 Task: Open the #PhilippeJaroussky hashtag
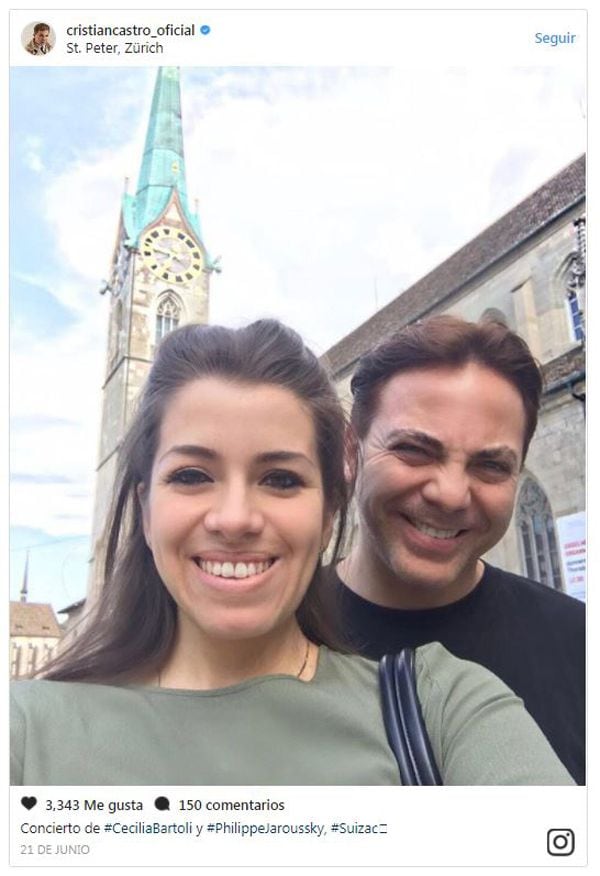pos(265,828)
